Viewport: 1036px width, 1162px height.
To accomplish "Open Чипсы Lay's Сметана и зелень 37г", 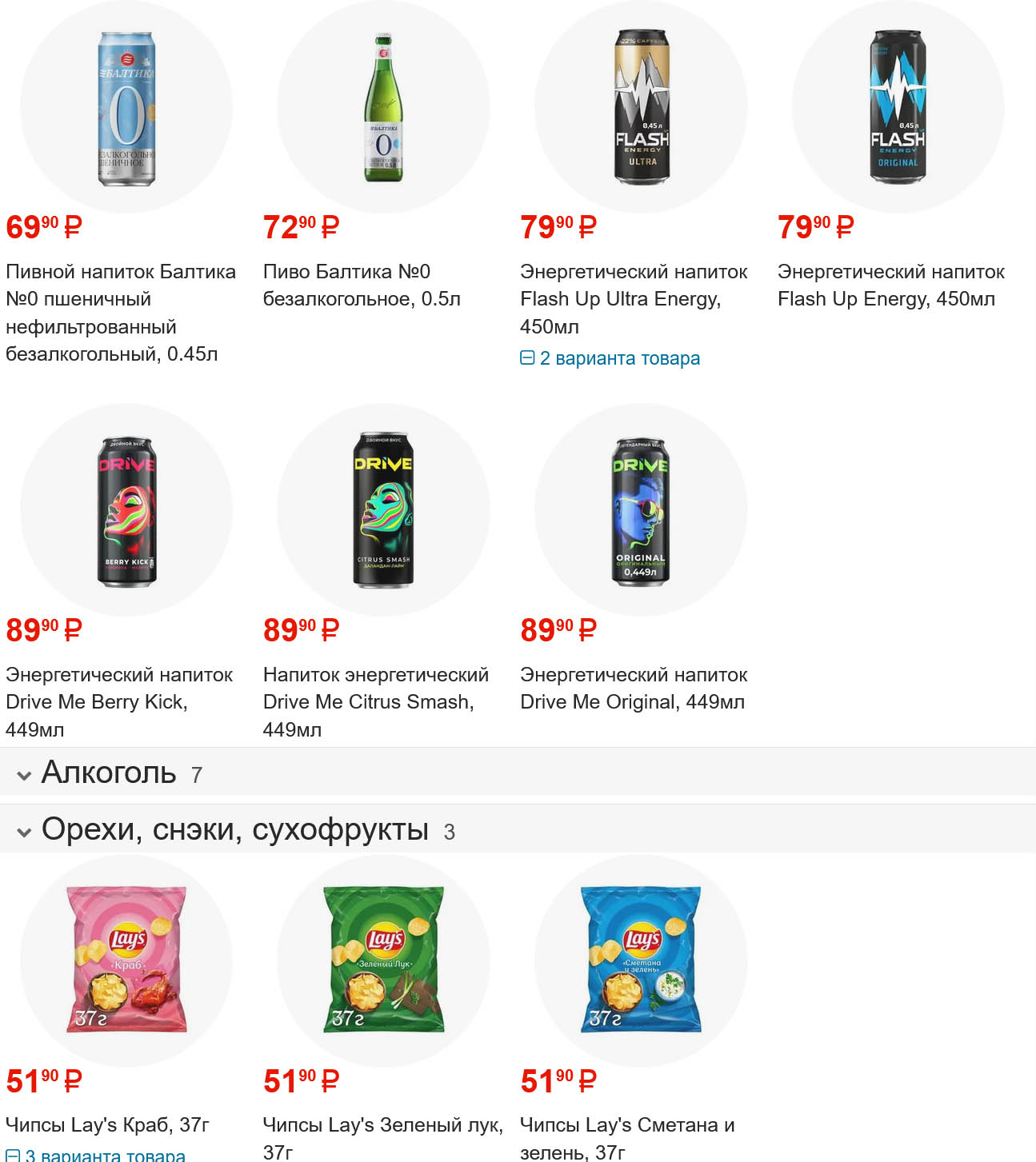I will [641, 960].
